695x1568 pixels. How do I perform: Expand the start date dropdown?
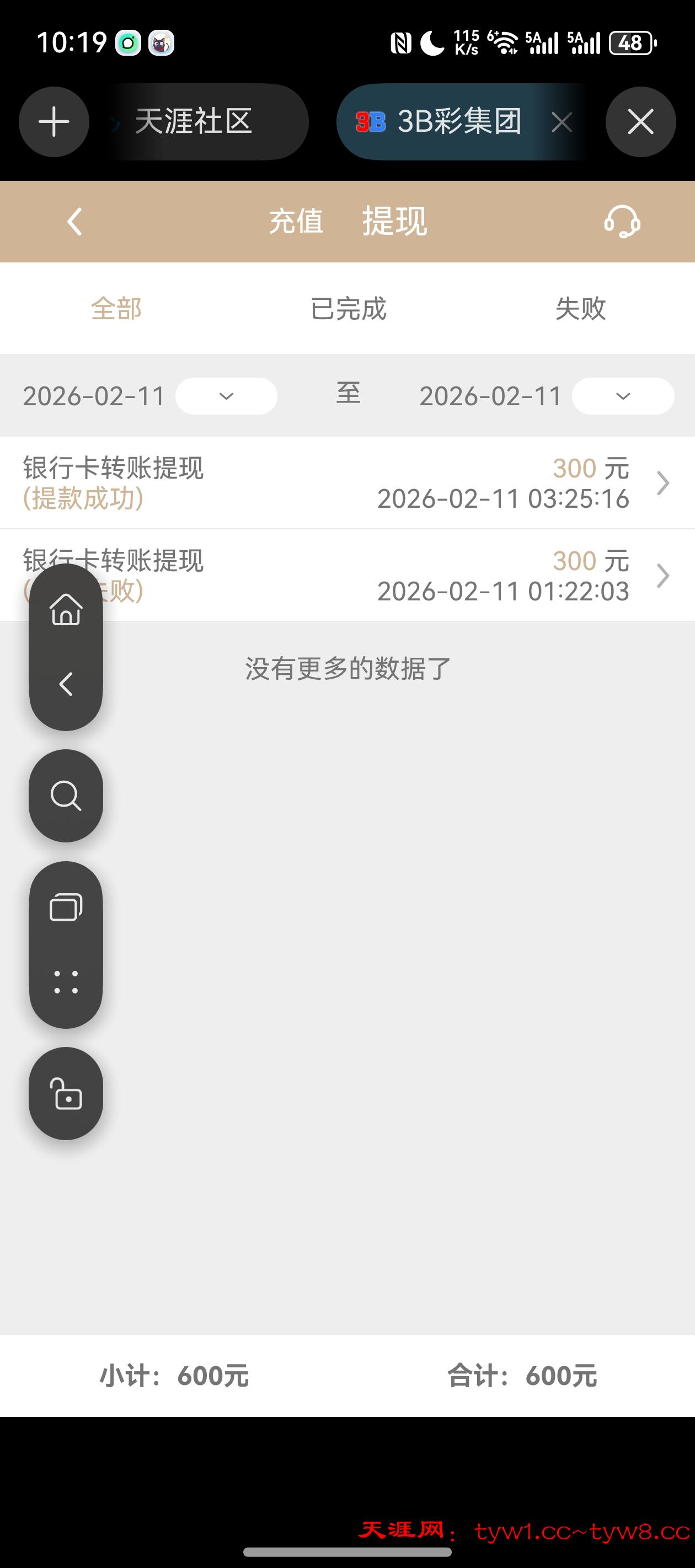[226, 396]
